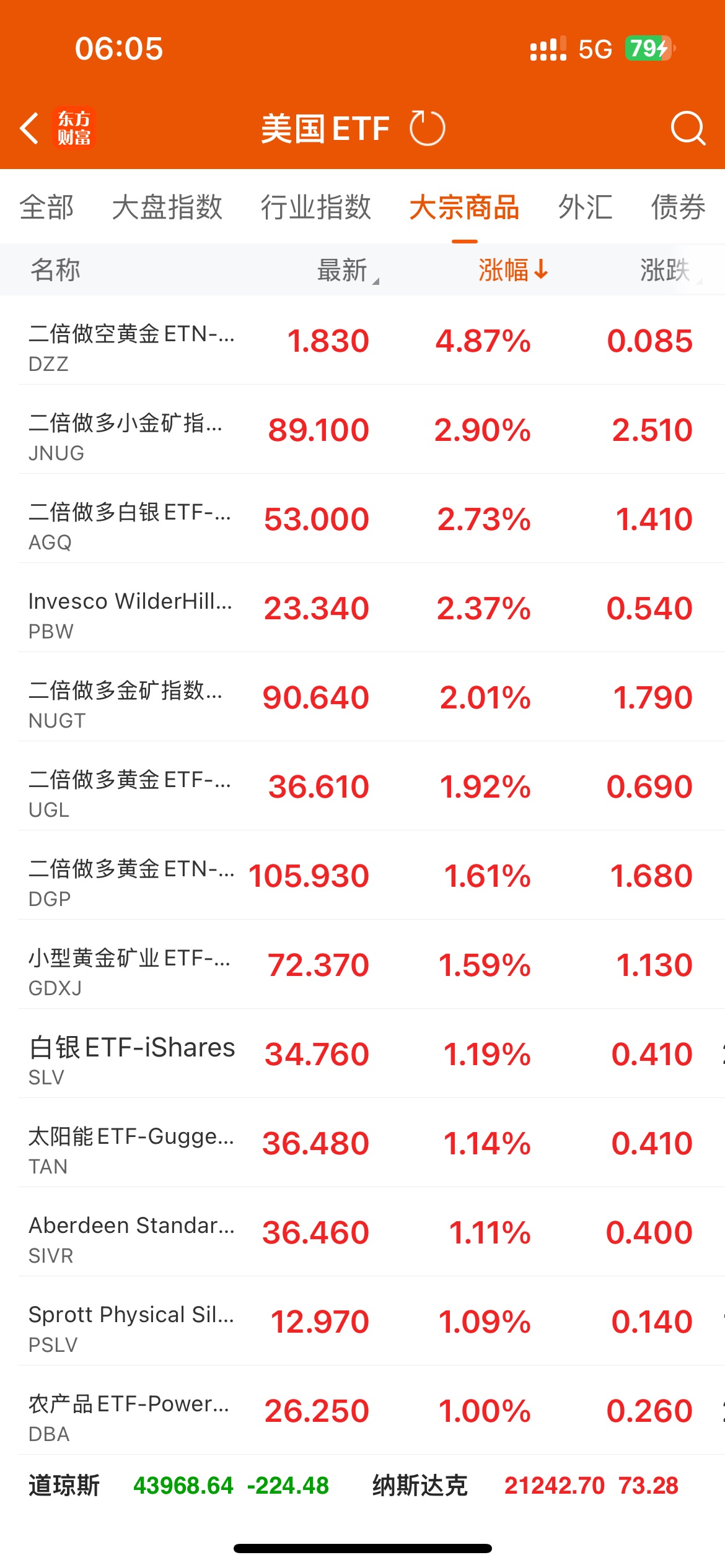
Task: Go back using the top-left arrow
Action: coord(29,128)
